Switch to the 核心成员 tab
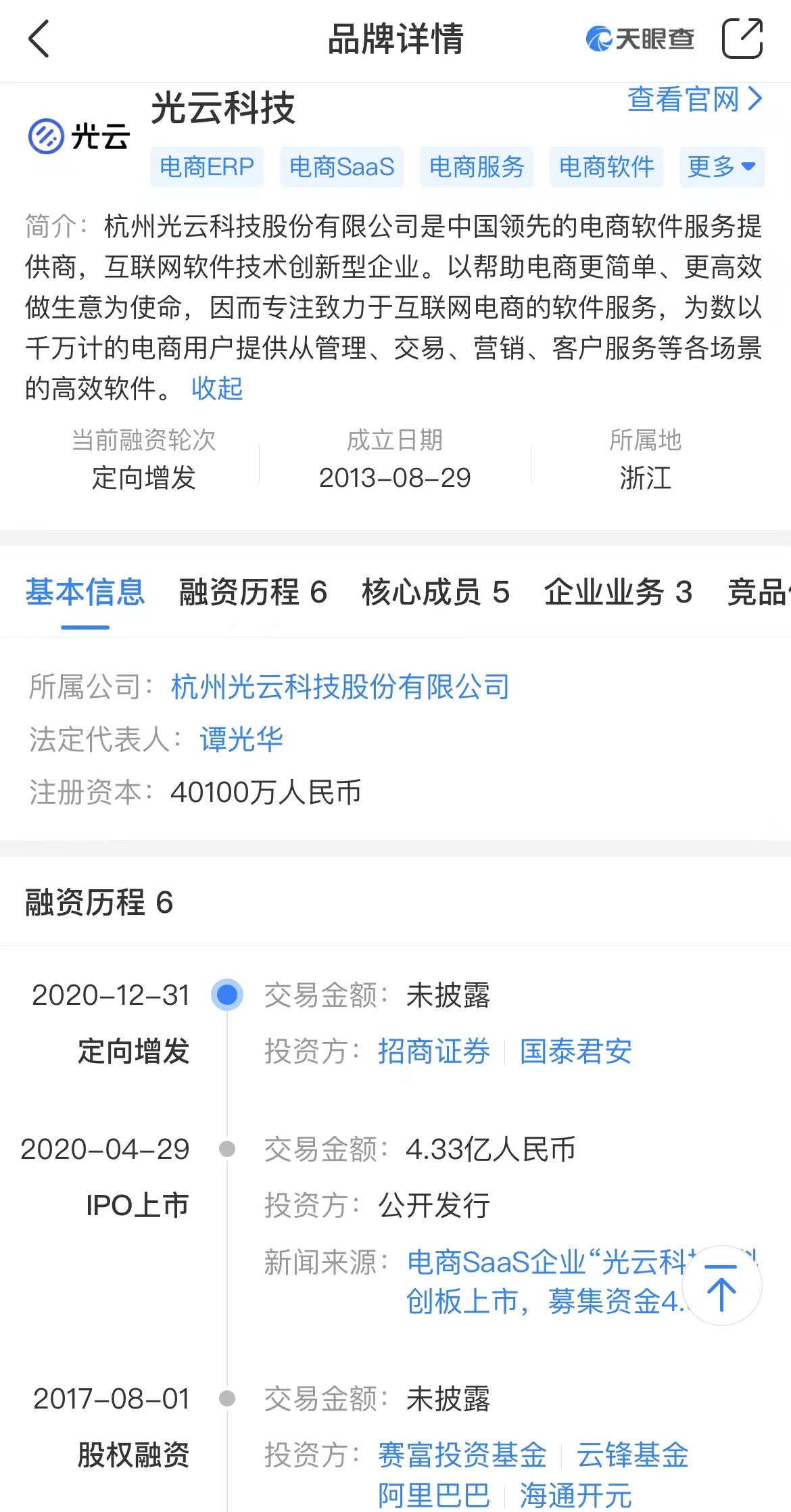 [x=435, y=592]
